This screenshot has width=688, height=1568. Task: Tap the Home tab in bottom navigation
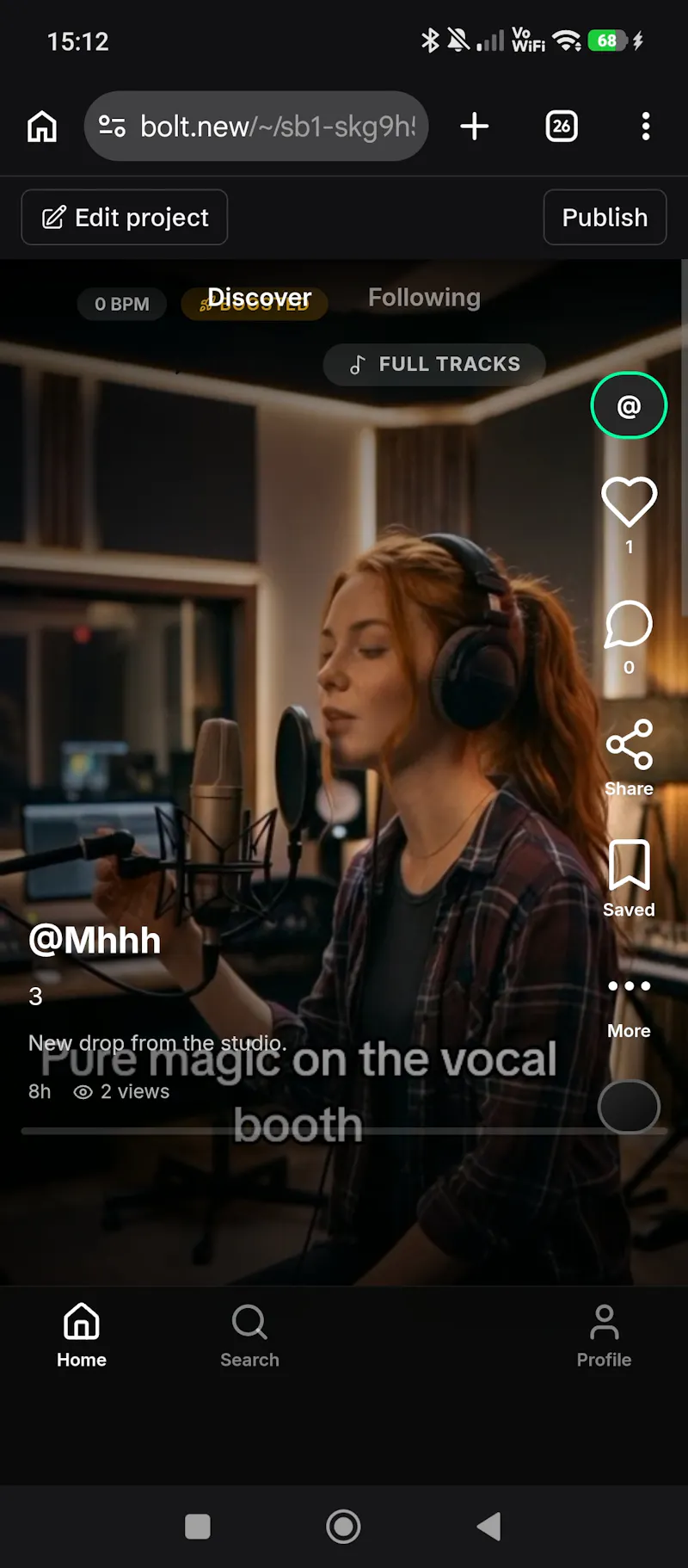pyautogui.click(x=82, y=1337)
